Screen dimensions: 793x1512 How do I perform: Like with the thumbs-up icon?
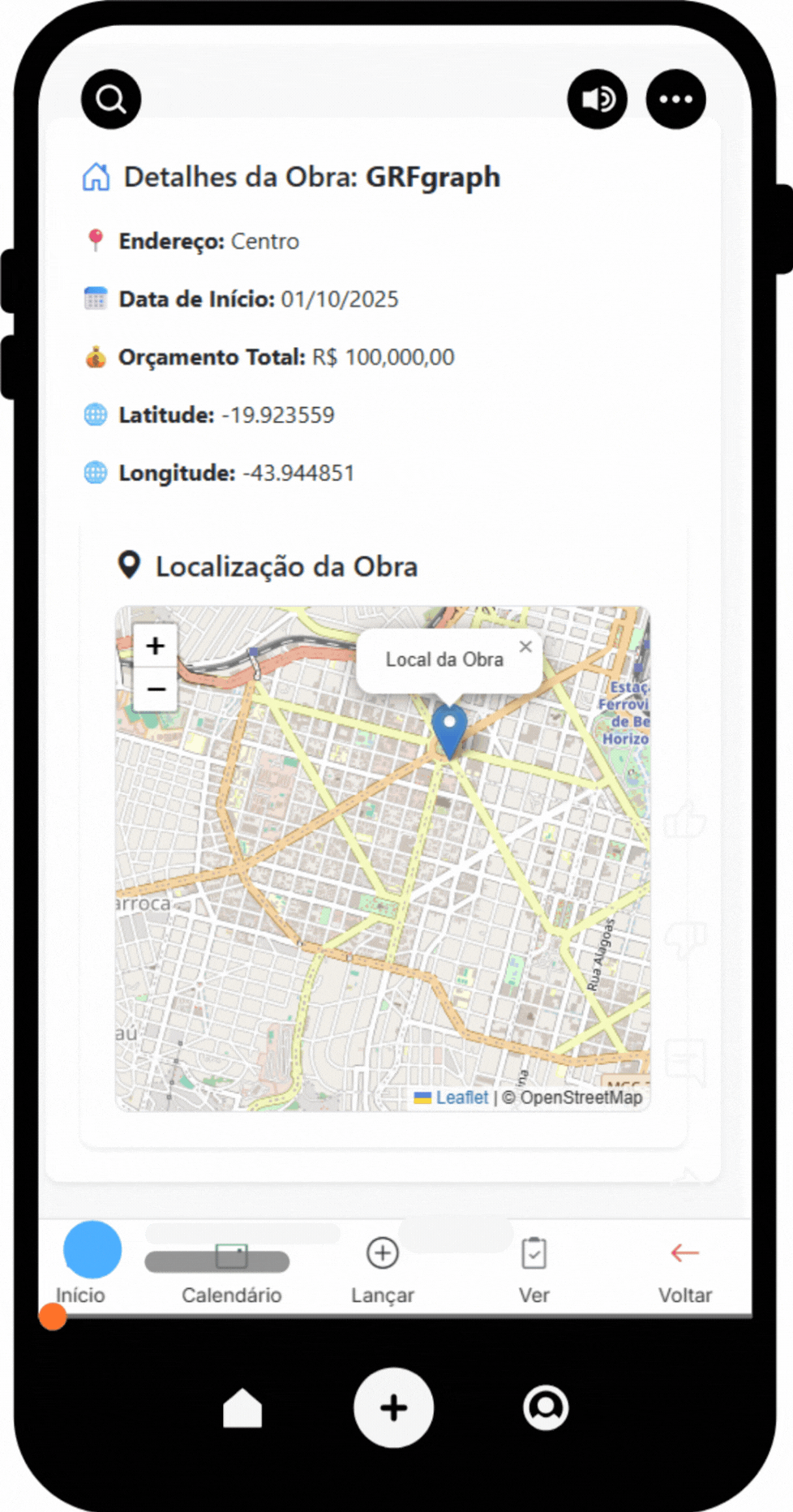685,819
